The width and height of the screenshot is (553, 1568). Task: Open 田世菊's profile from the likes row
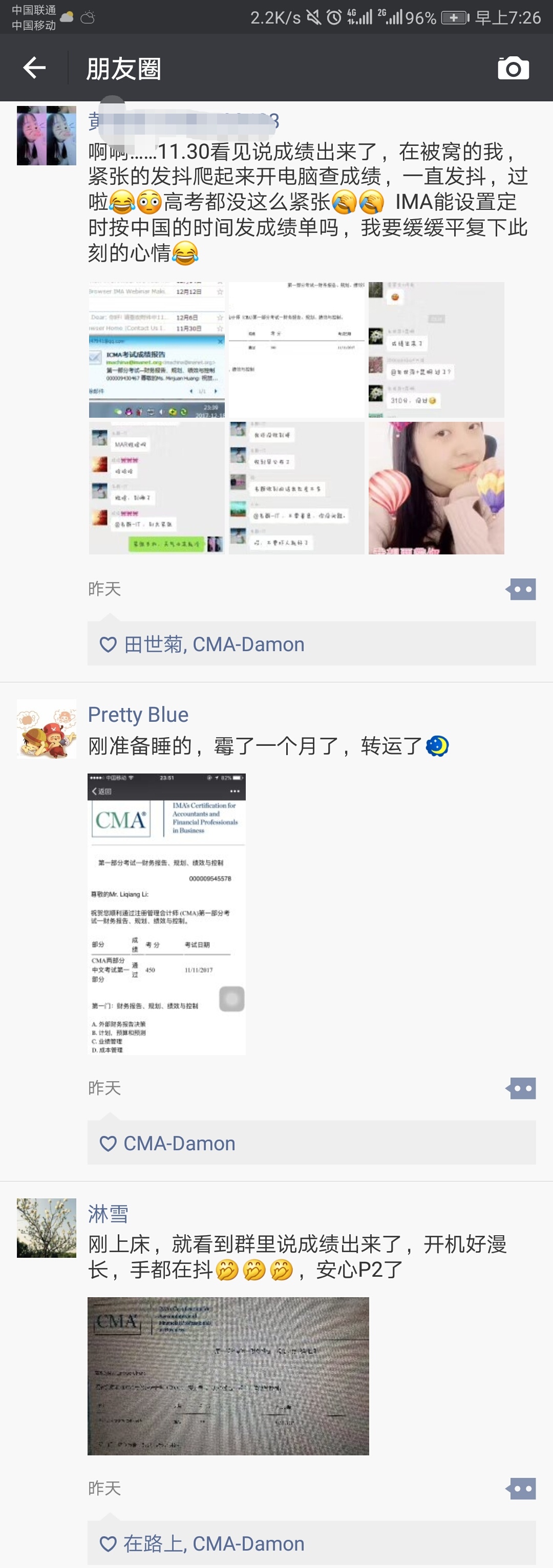point(152,643)
